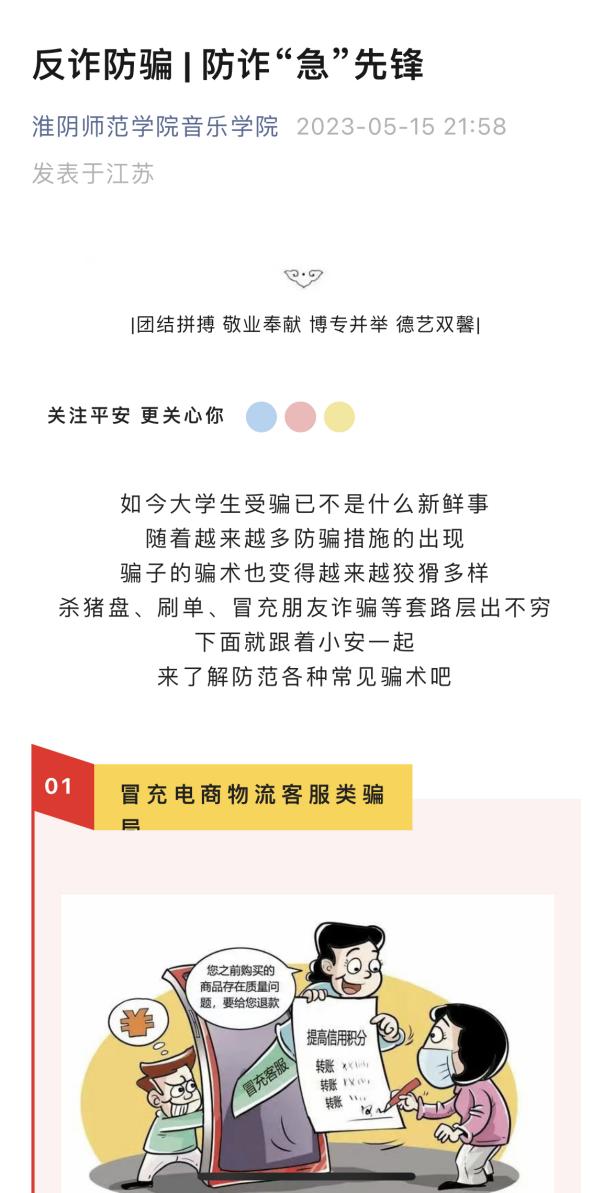Open the 淮阴师范学院音乐学院 account page
The width and height of the screenshot is (604, 1193).
[155, 127]
